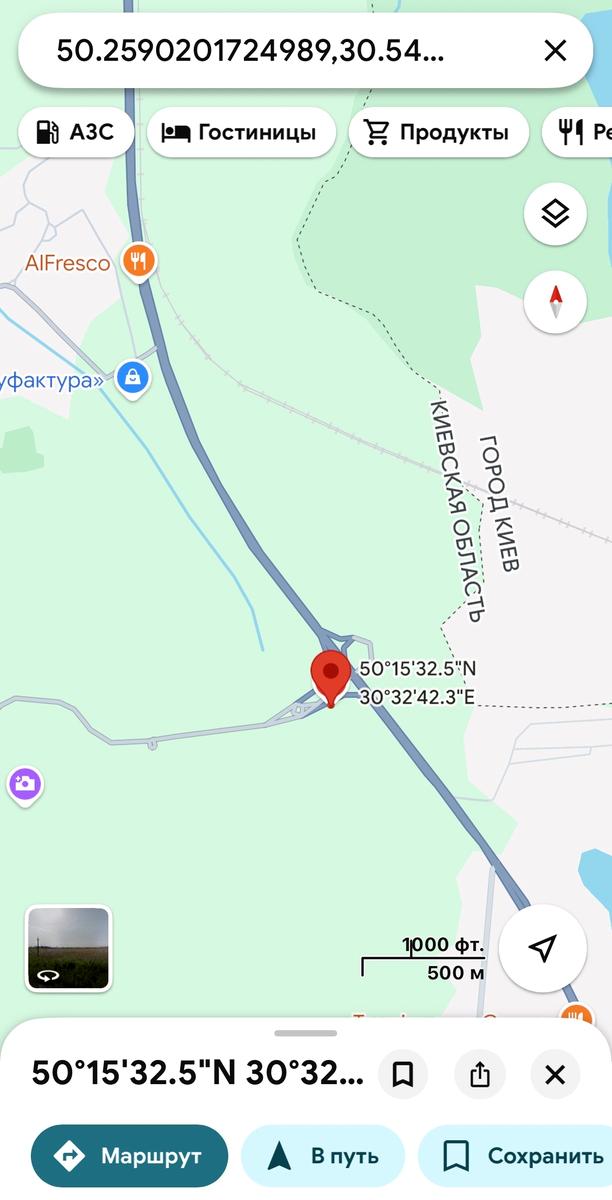Select the Продукты filter chip
The height and width of the screenshot is (1200, 612).
point(438,132)
